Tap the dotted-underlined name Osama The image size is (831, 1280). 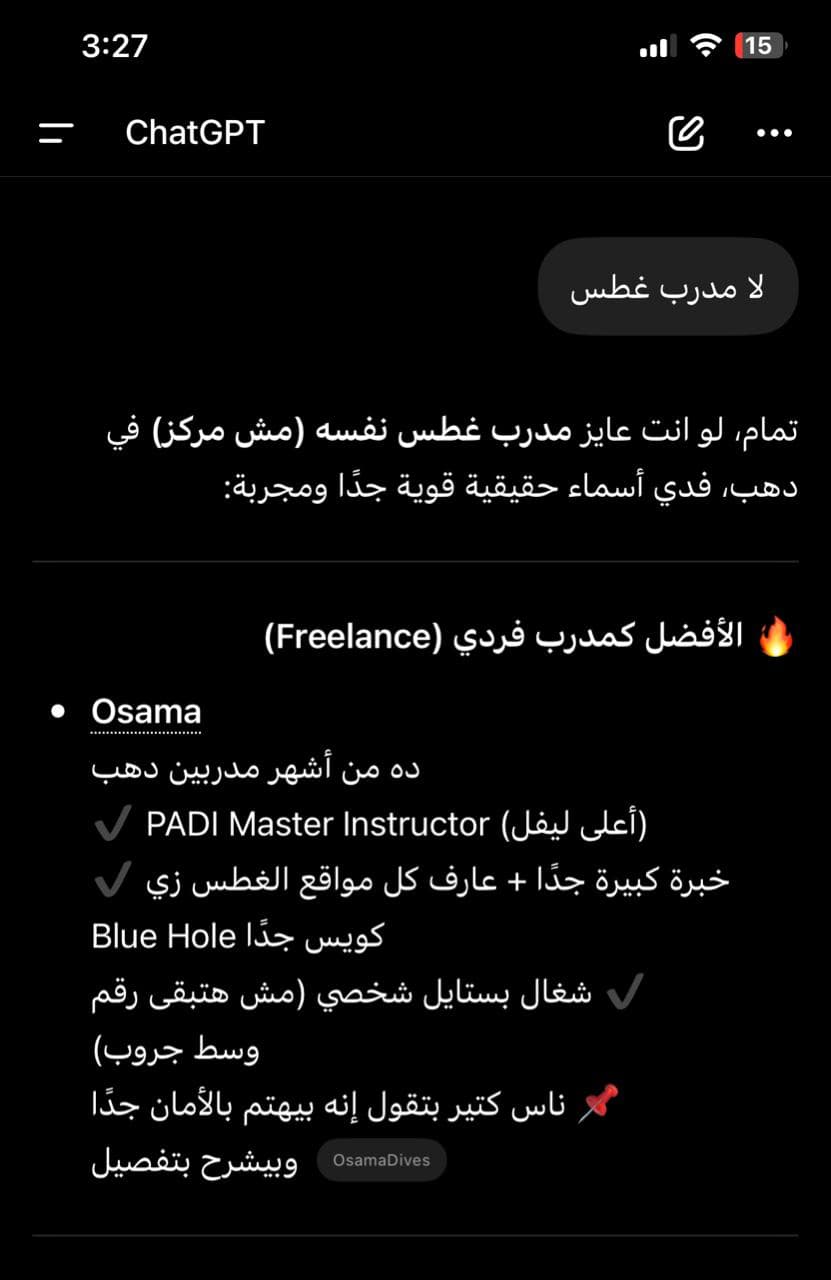[146, 711]
